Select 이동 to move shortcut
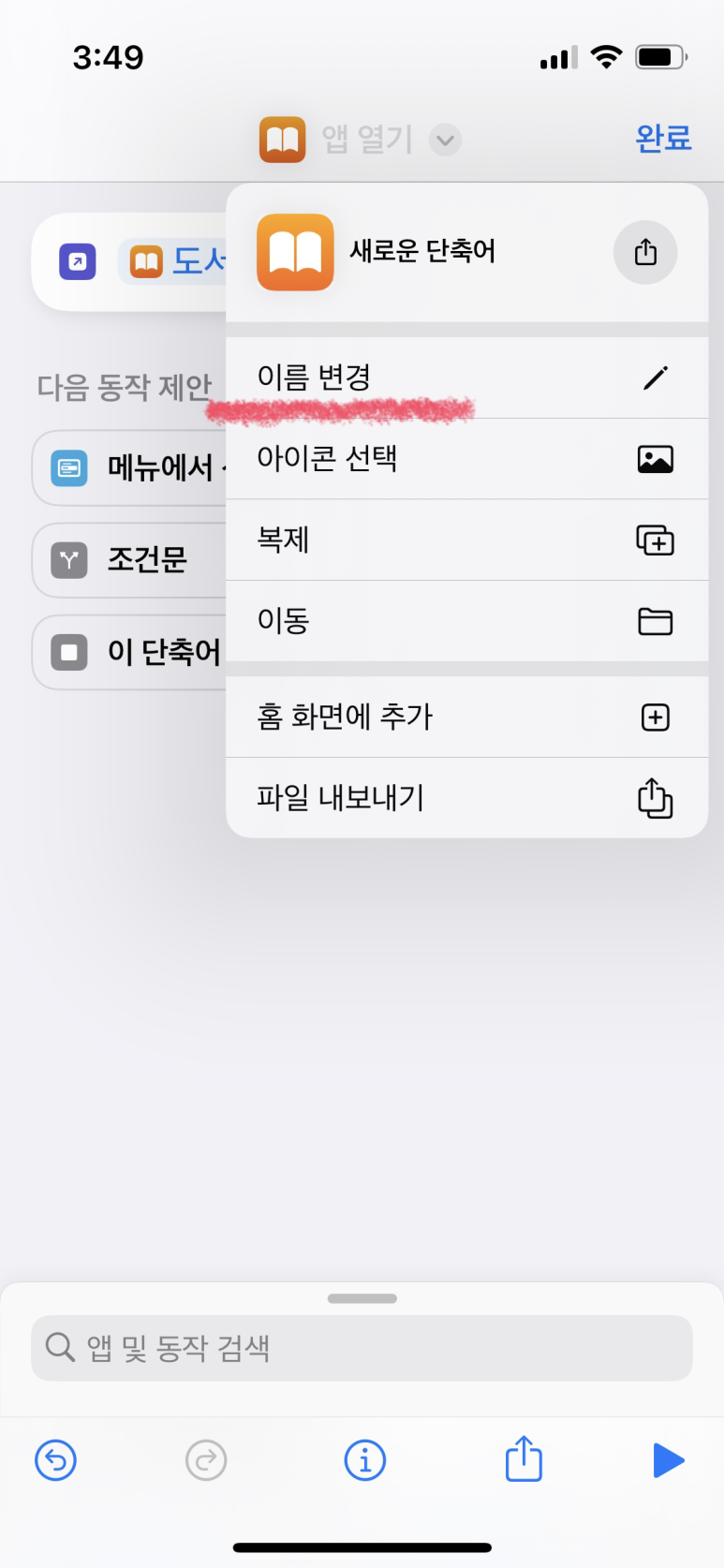Screen dimensions: 724x1568 point(465,620)
